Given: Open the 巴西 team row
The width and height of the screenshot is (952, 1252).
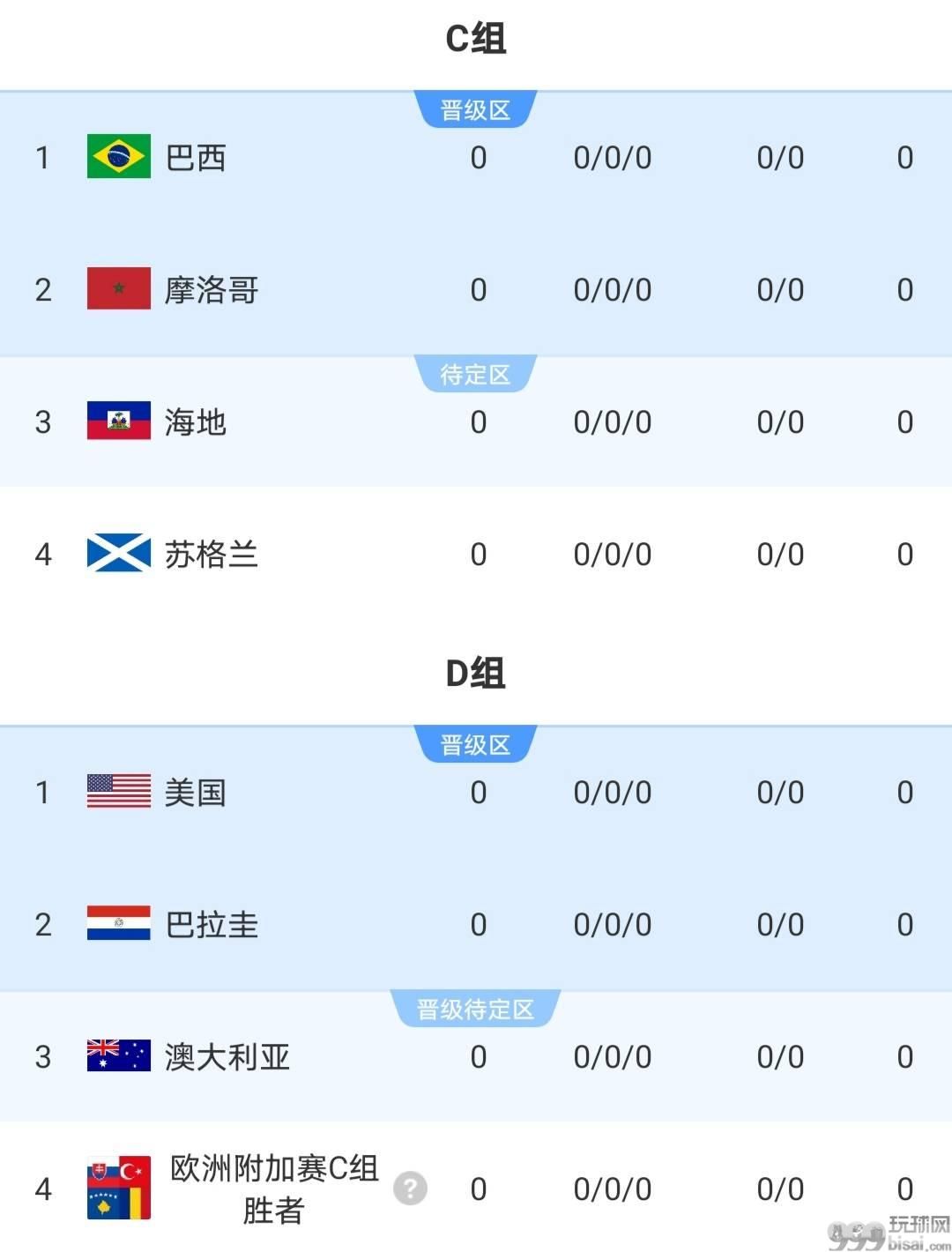Looking at the screenshot, I should pyautogui.click(x=196, y=158).
